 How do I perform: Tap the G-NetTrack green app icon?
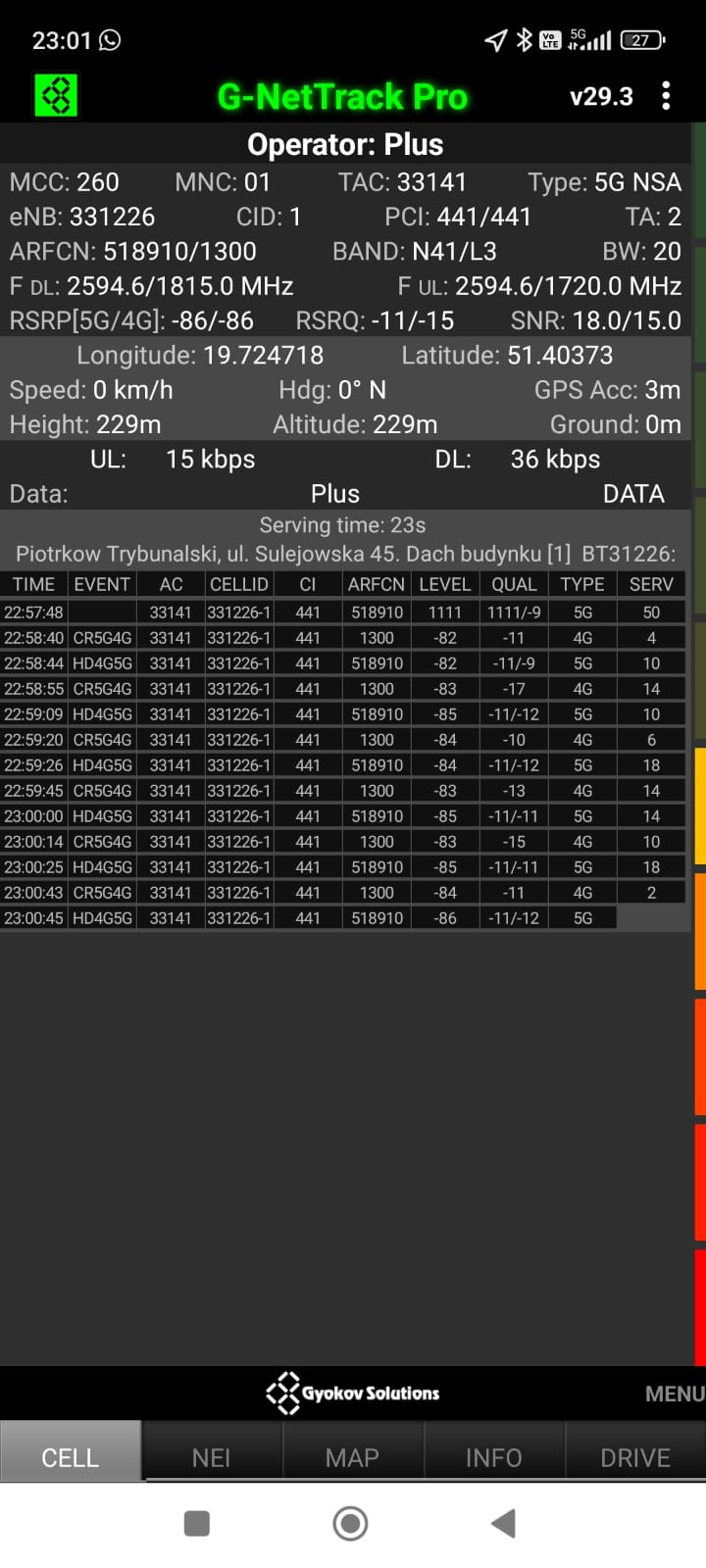pyautogui.click(x=57, y=96)
